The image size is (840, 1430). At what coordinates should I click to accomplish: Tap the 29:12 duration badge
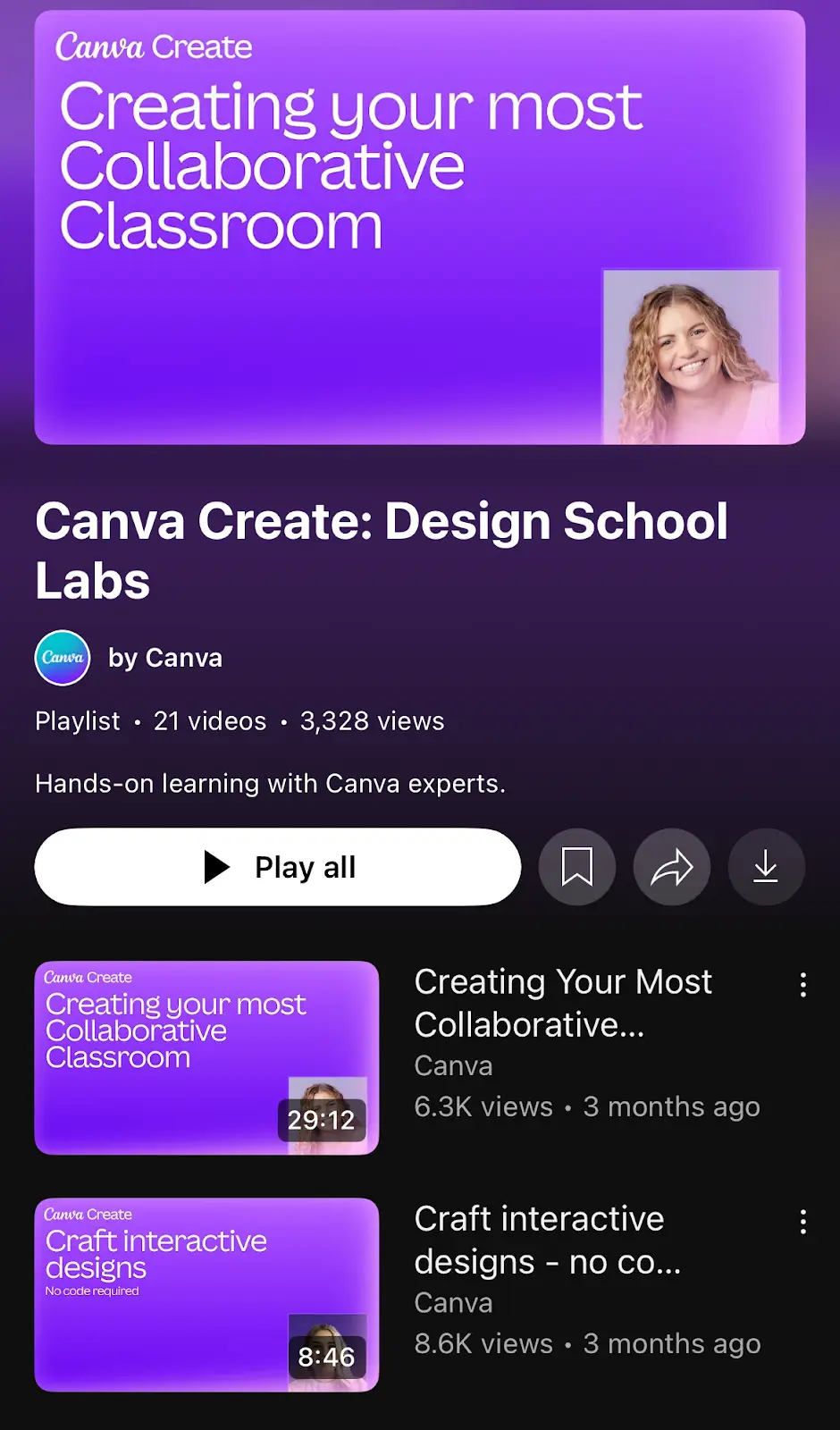(x=323, y=1120)
